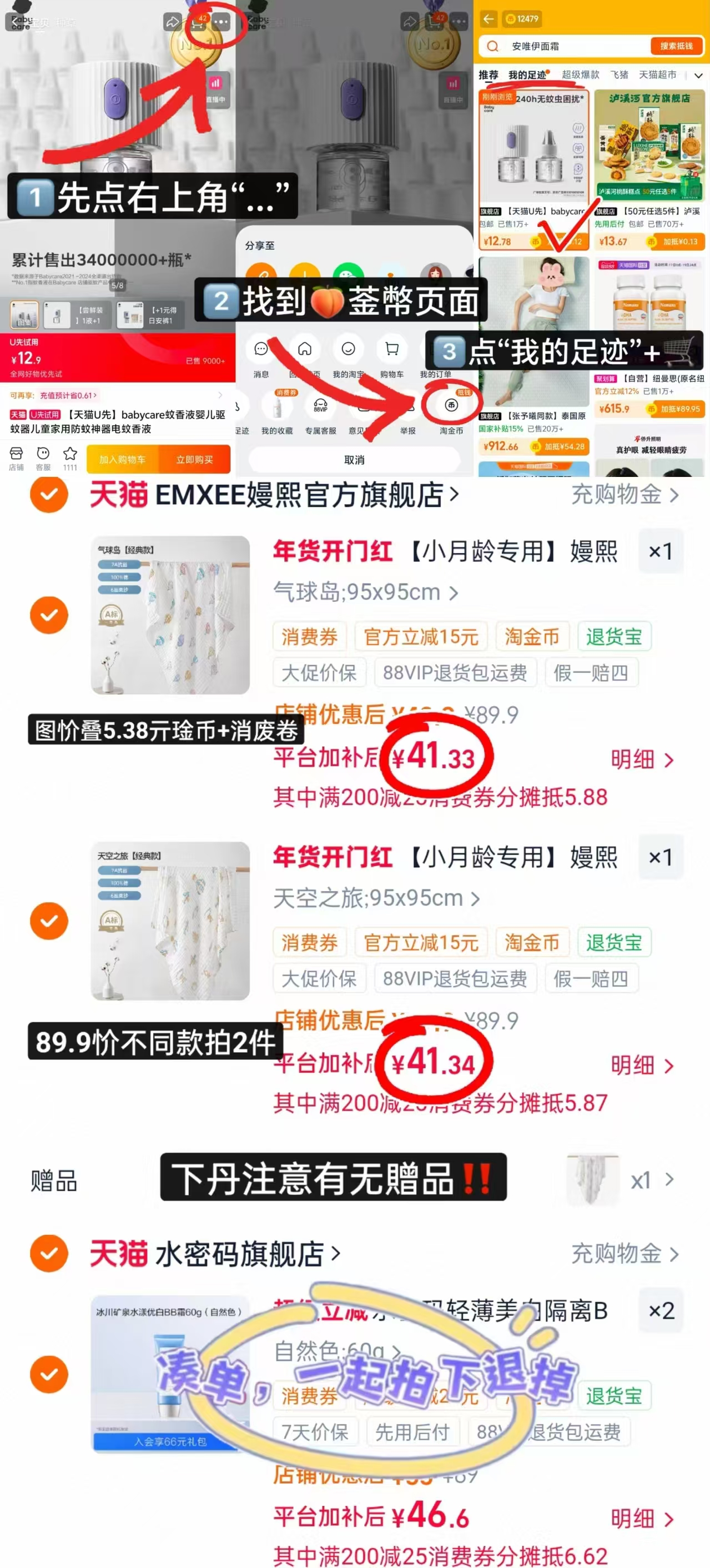This screenshot has width=710, height=1568.
Task: Uncheck the 天空之旅 order item selection circle
Action: (49, 921)
